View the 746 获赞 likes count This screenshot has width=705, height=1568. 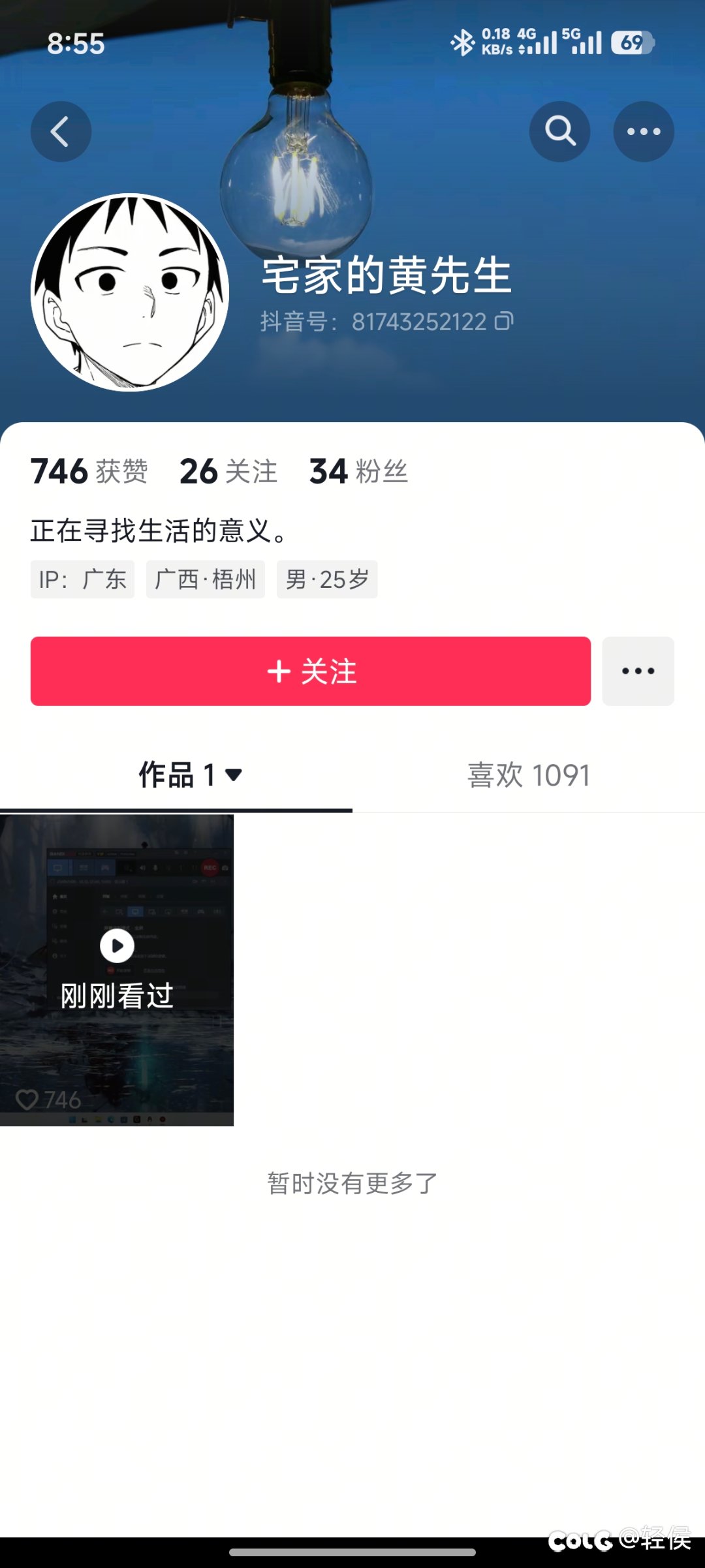89,471
